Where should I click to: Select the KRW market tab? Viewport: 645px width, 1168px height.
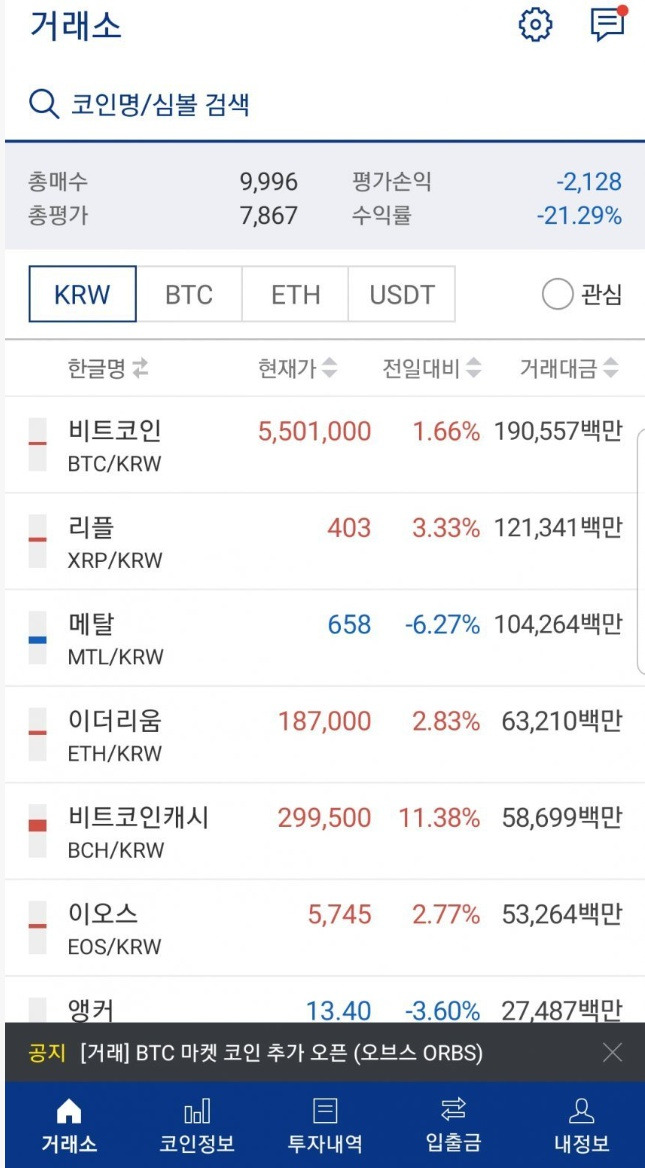(x=83, y=294)
